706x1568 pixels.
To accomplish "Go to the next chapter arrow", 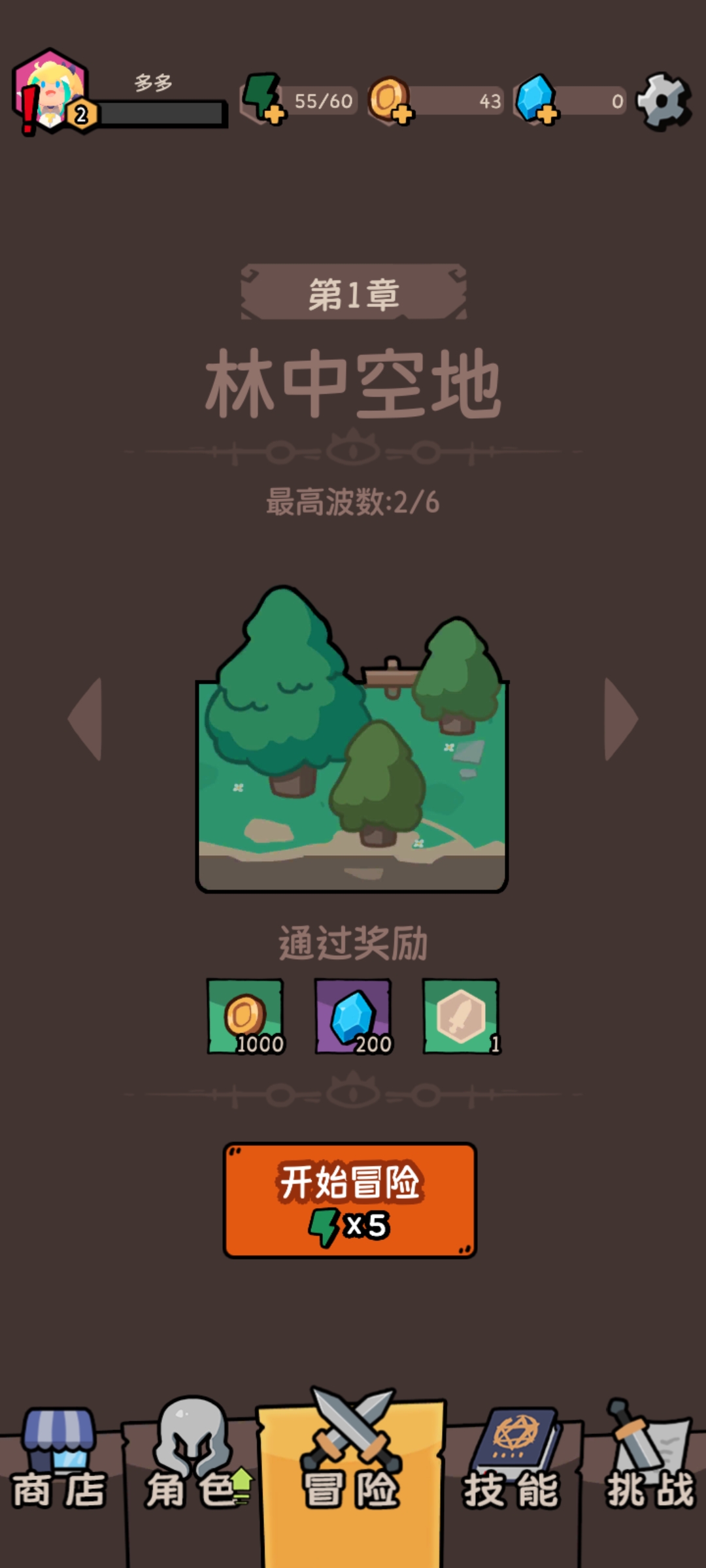I will (619, 719).
